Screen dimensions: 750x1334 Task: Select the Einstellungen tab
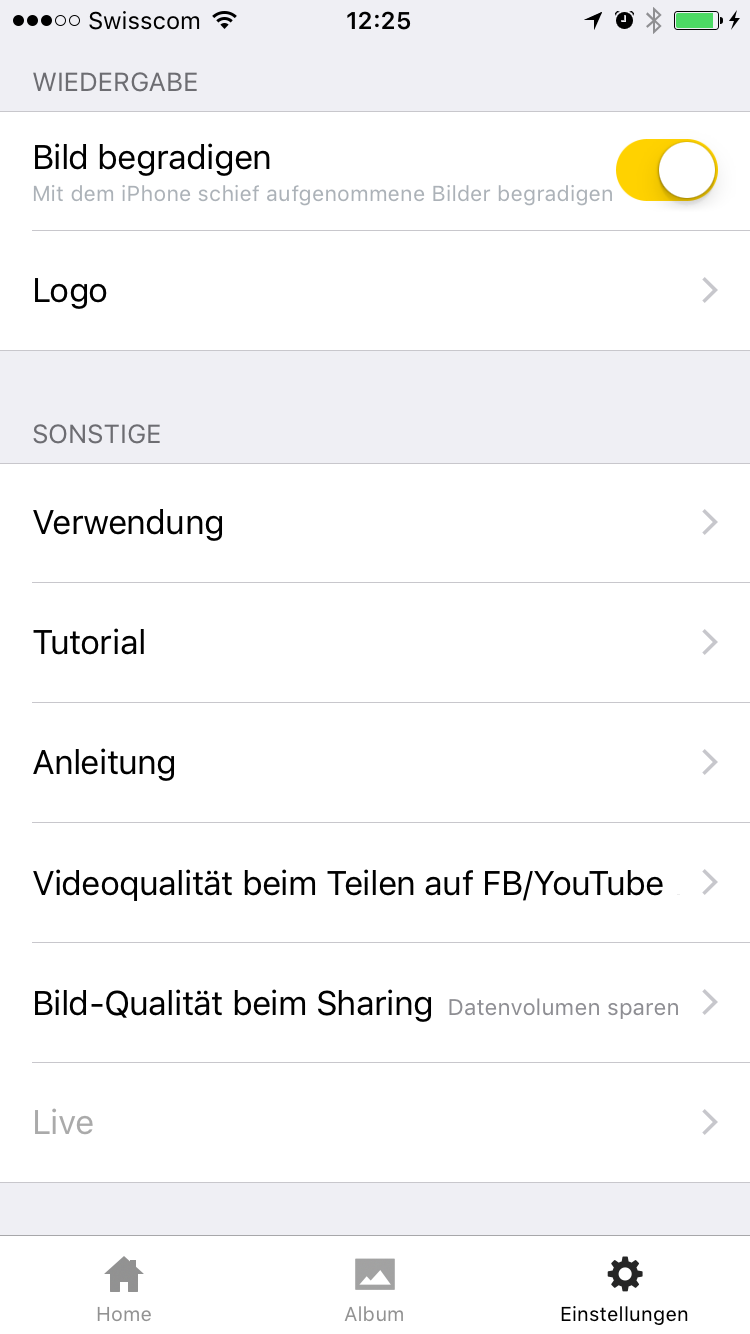(624, 1288)
